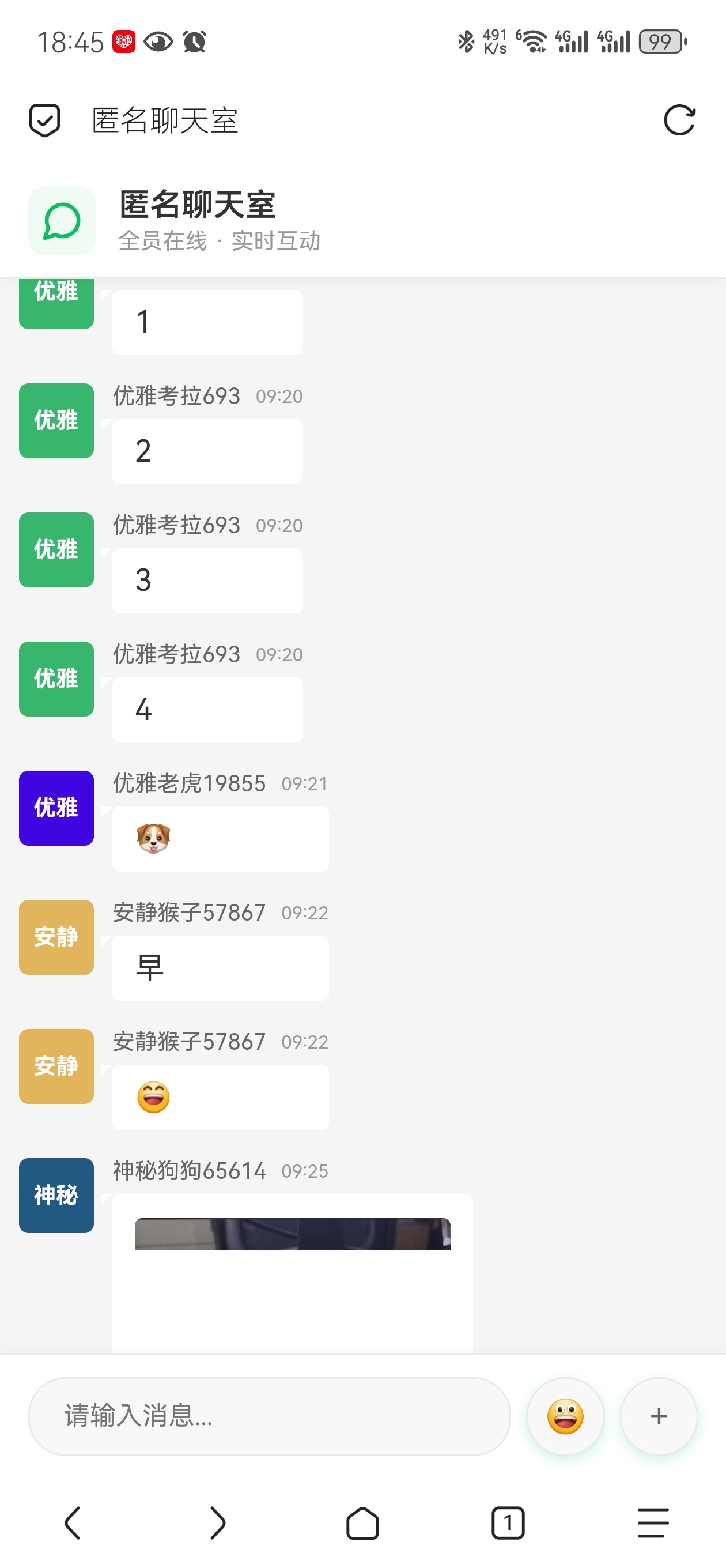Click the purple 优雅 avatar of 优雅老虎19855
Viewport: 726px width, 1568px height.
pyautogui.click(x=56, y=808)
